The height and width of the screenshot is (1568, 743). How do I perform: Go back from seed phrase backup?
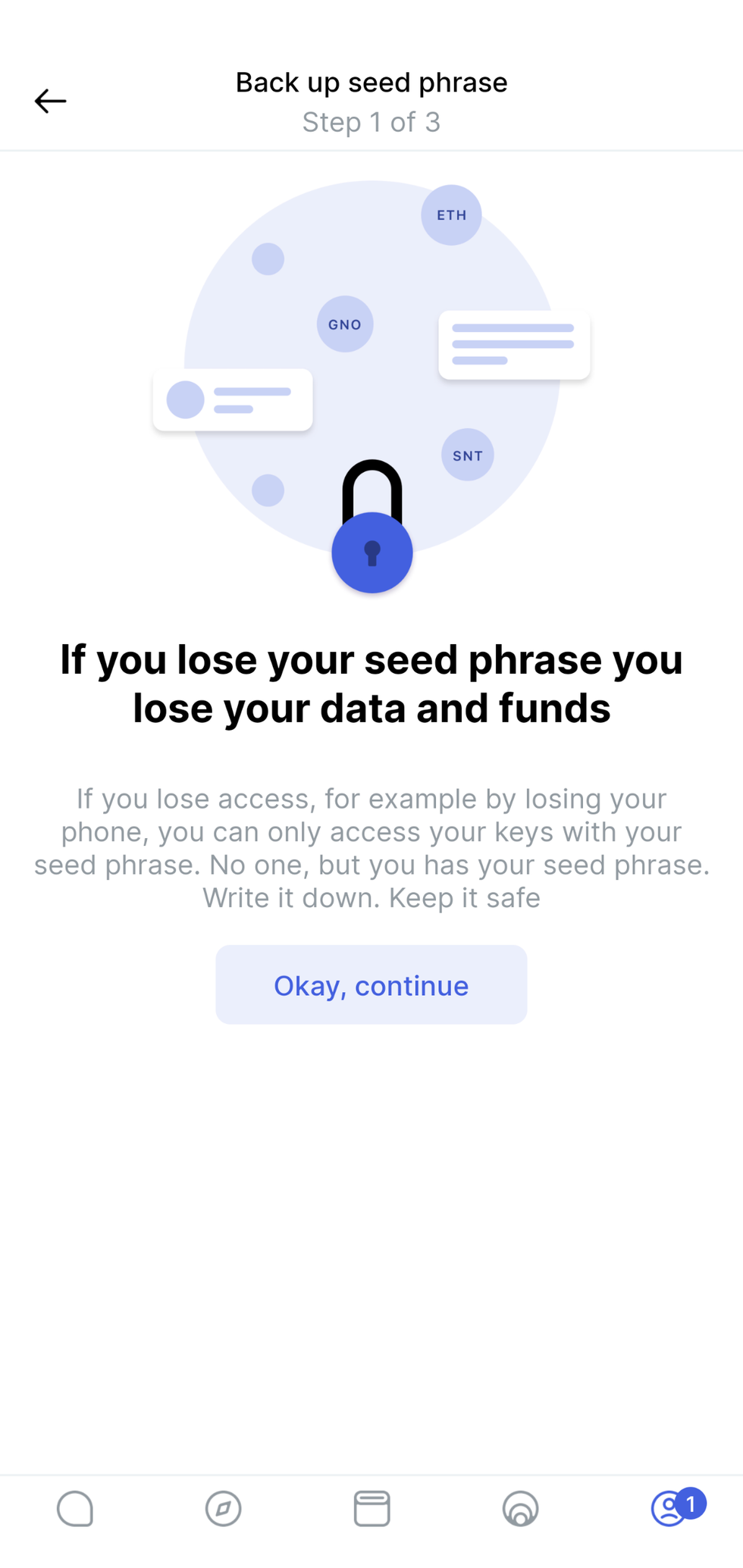coord(50,101)
